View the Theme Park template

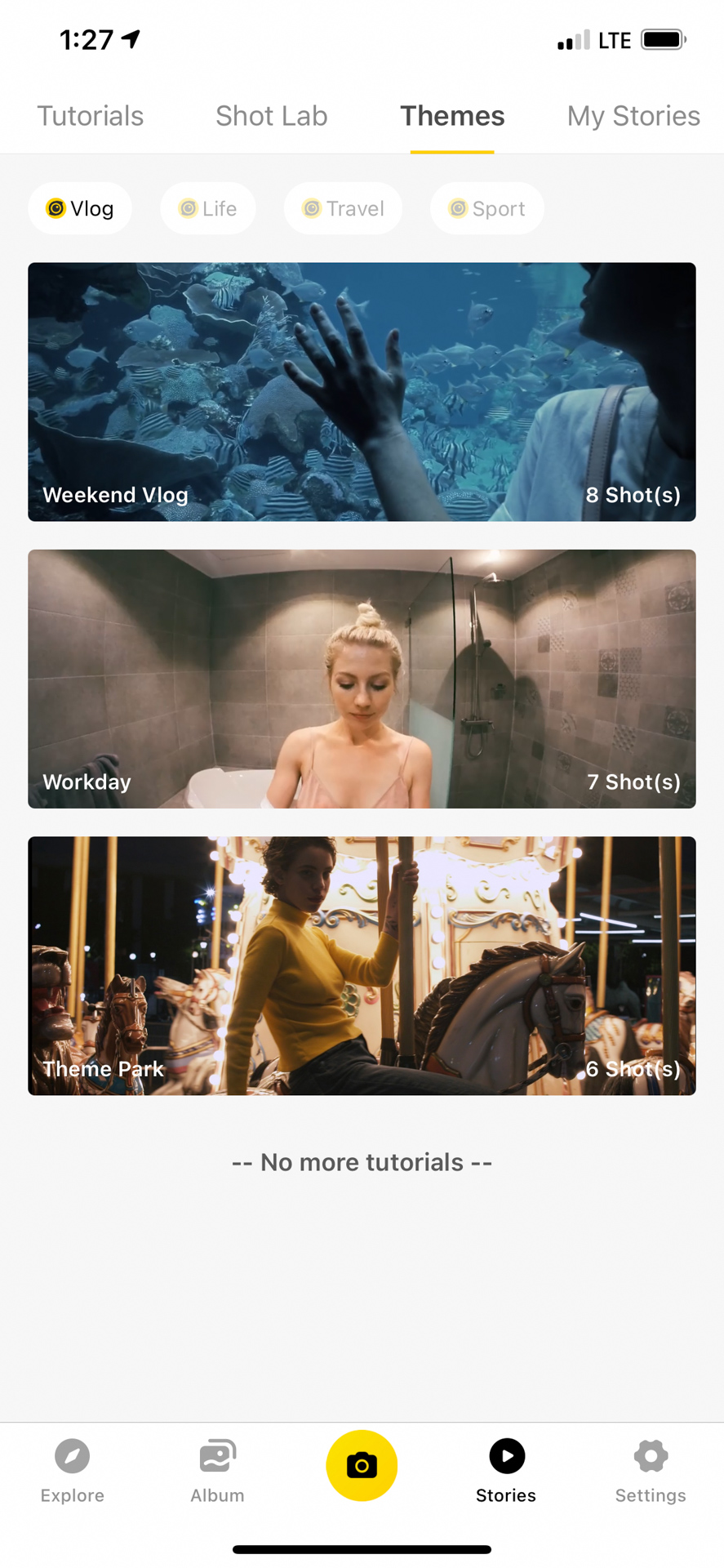point(362,965)
